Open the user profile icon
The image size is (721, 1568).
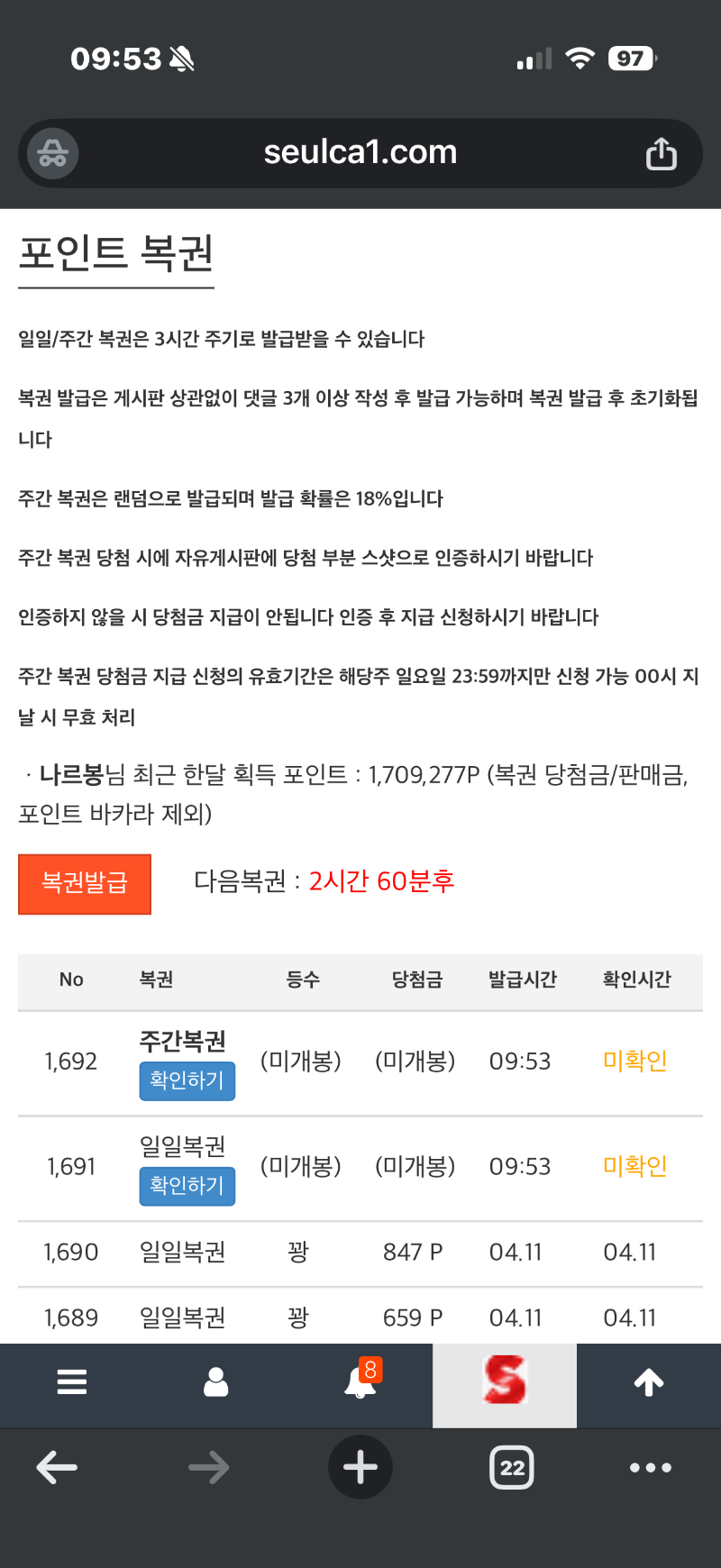tap(216, 1381)
